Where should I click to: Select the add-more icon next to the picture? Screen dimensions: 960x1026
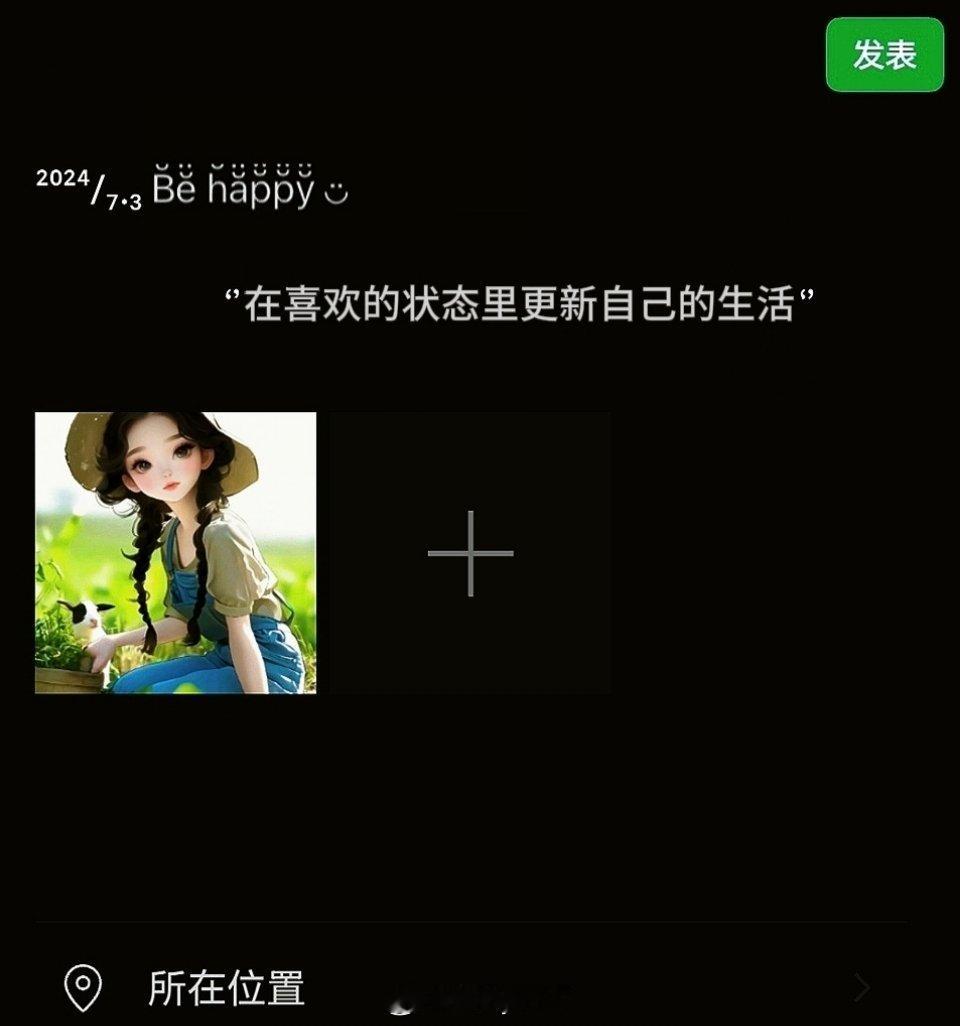pyautogui.click(x=470, y=551)
